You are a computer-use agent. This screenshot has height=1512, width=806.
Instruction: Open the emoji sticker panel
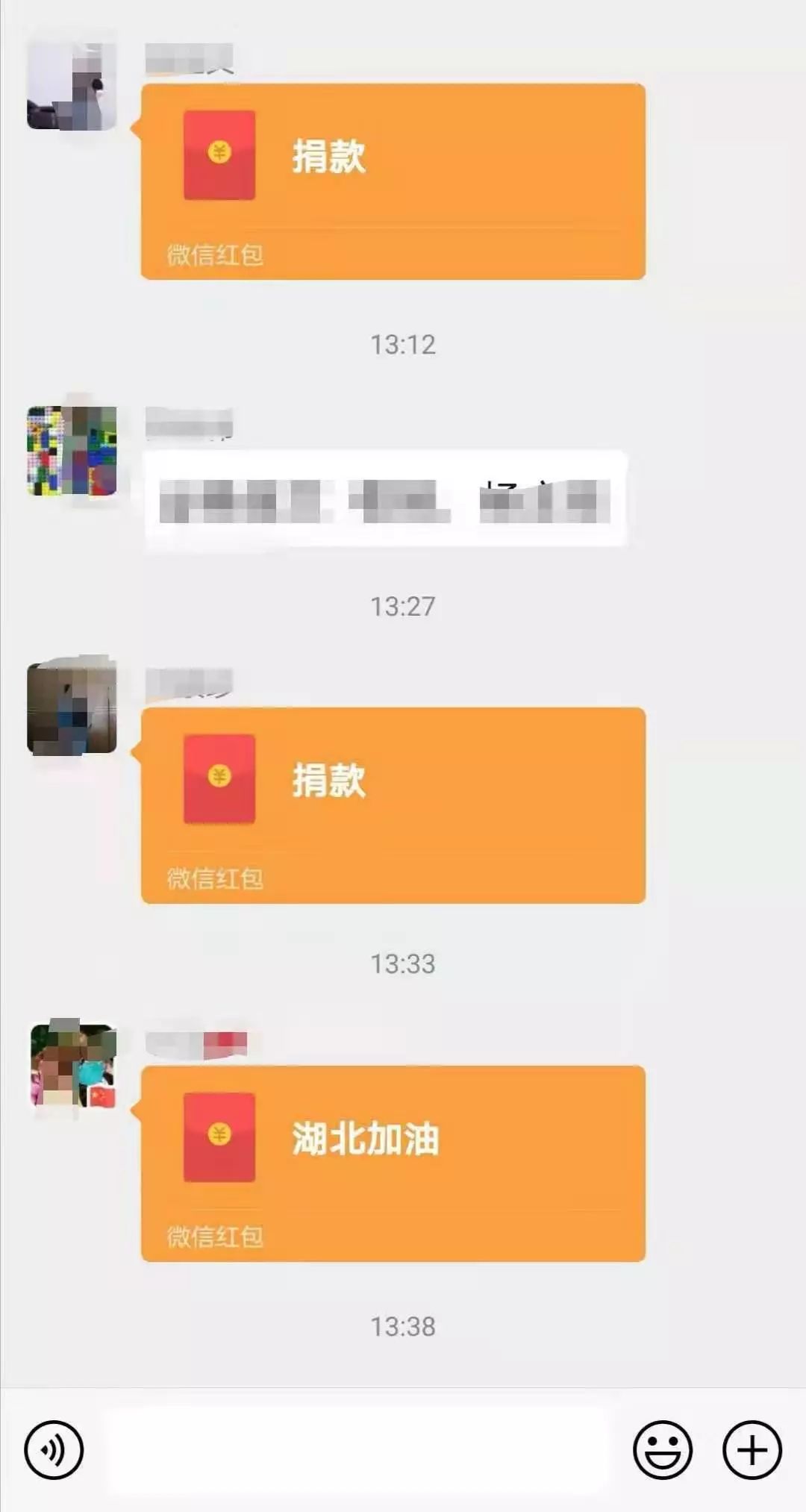(x=663, y=1450)
